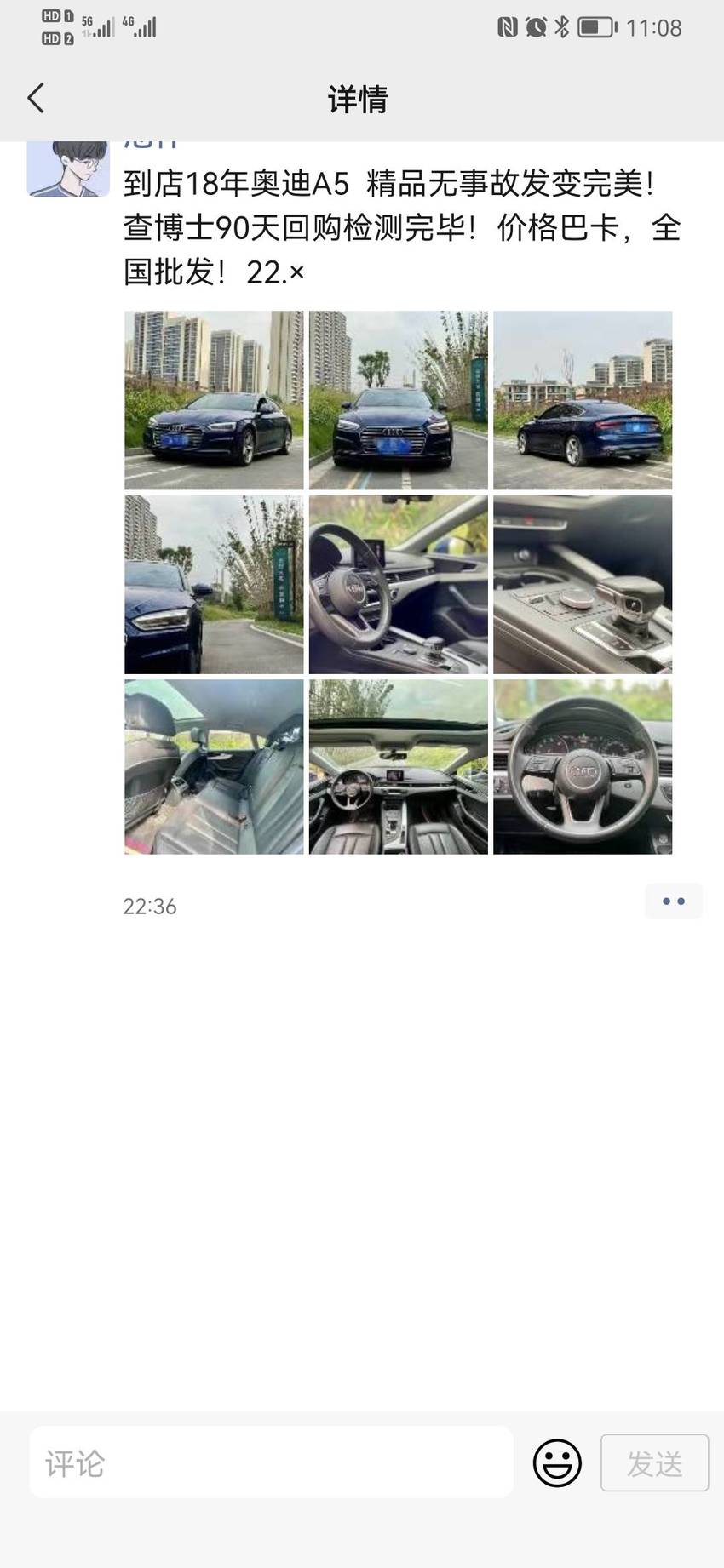Open the first photo of the blue Audi

click(x=214, y=400)
